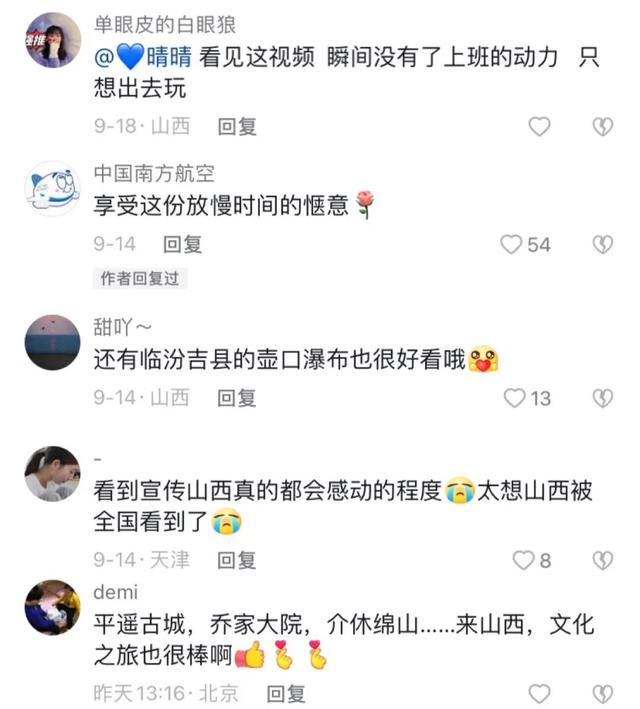Reply to 中国南方航空's comment
Screen dimensions: 640x709
183,244
